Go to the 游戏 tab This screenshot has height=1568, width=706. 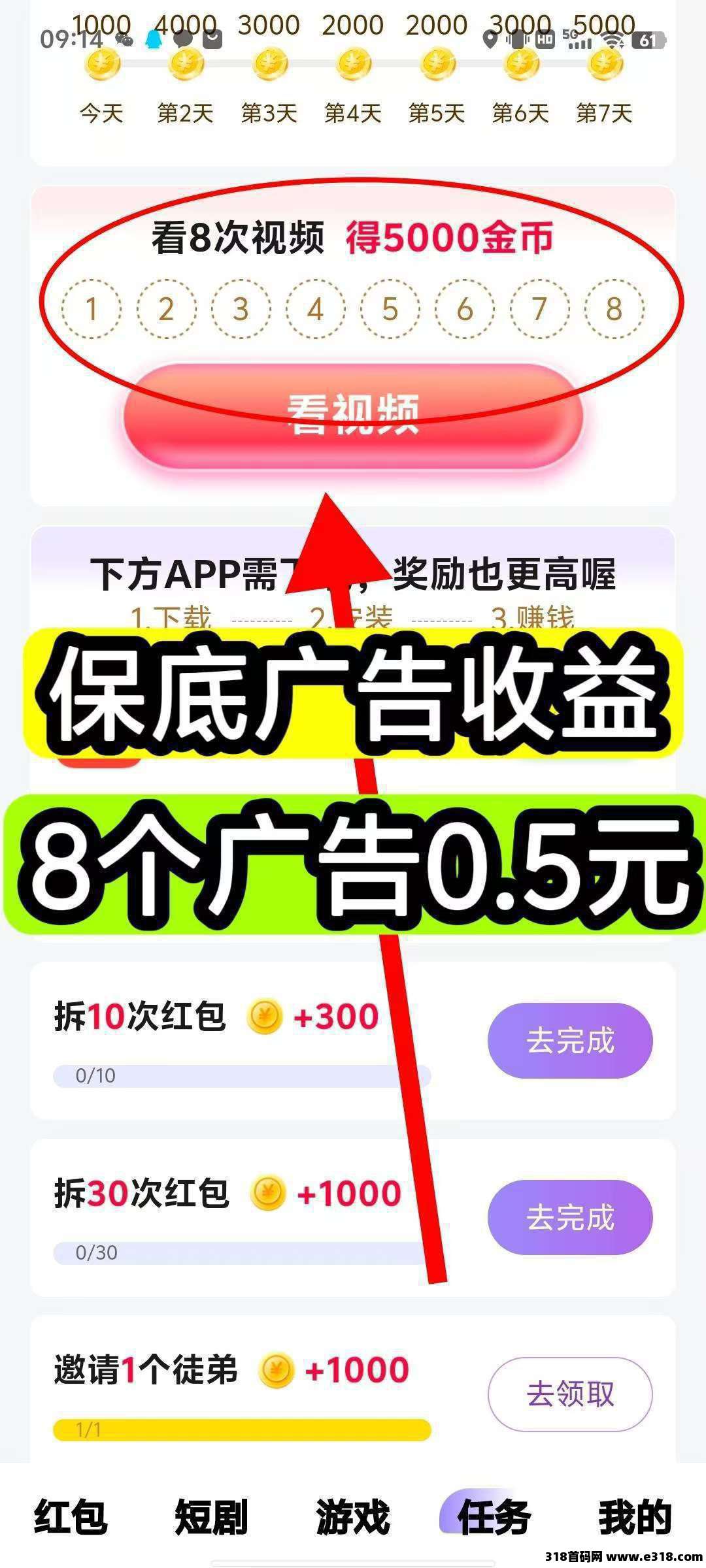click(x=353, y=1517)
